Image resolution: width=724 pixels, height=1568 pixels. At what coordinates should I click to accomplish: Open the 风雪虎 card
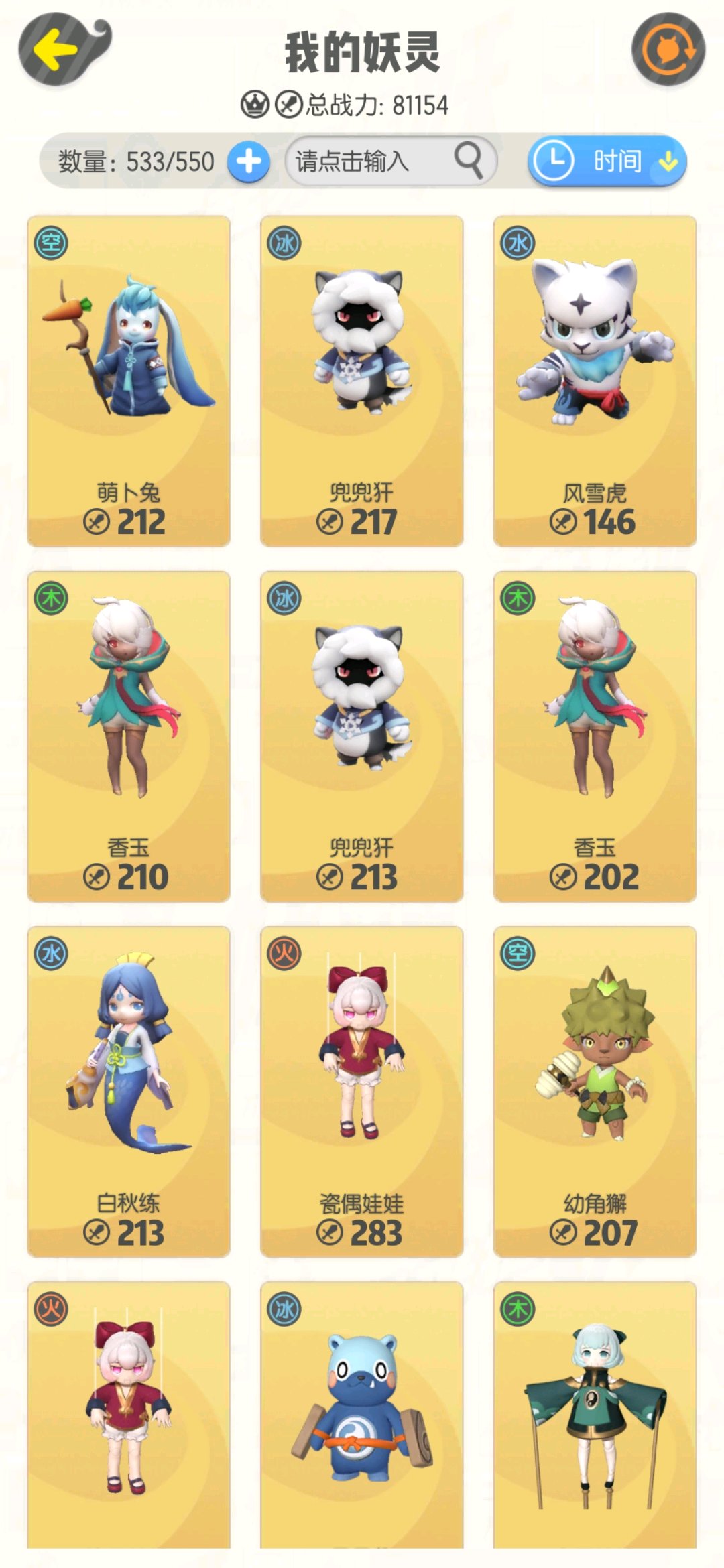595,381
